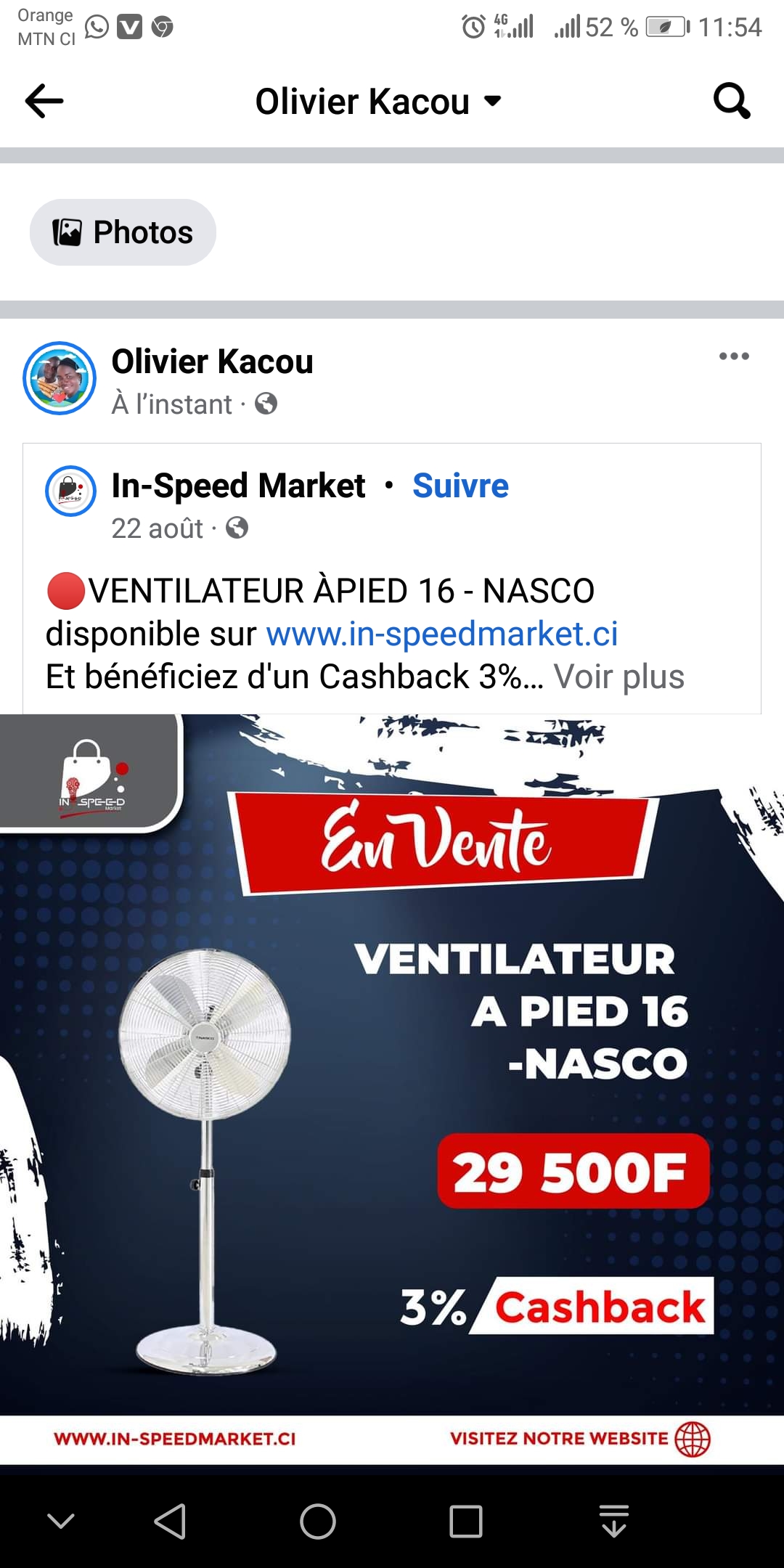Open post options three-dot menu
The height and width of the screenshot is (1568, 784).
coord(734,356)
